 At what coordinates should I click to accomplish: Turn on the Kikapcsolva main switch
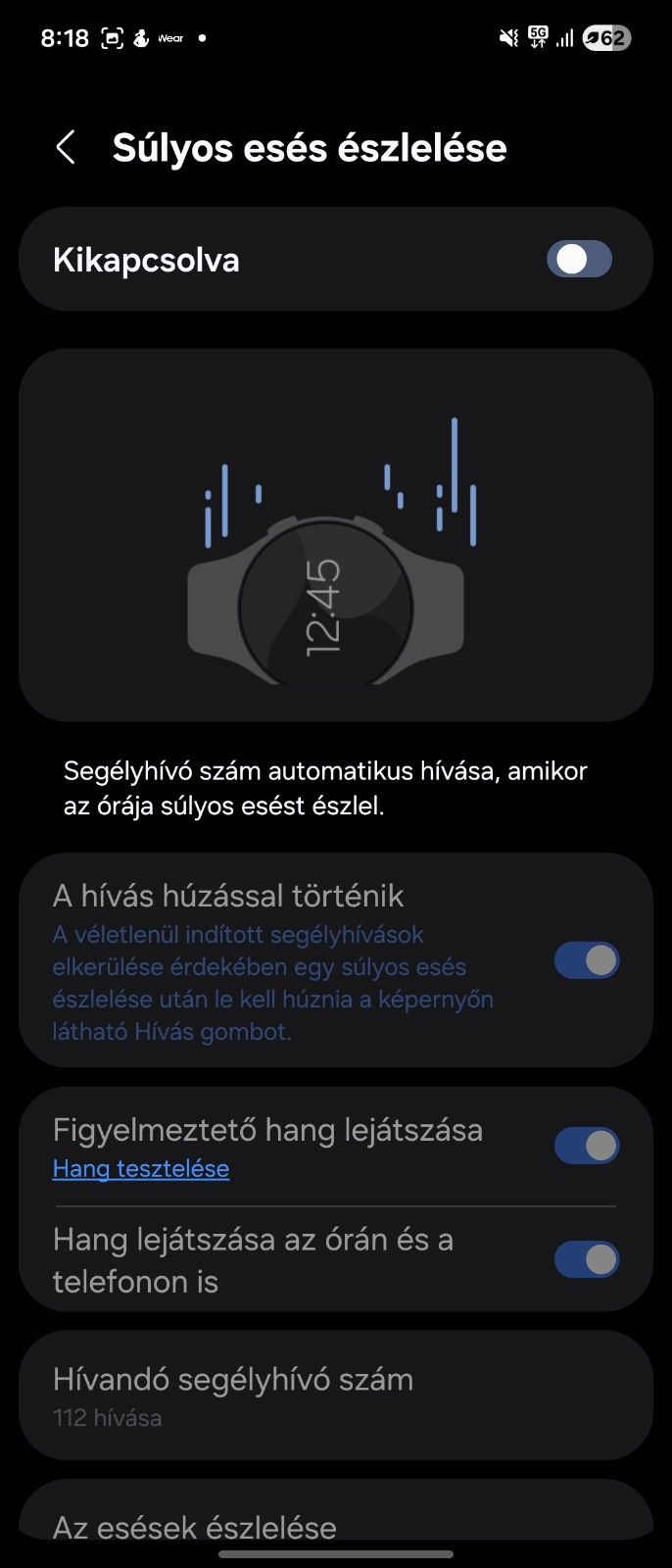point(579,260)
